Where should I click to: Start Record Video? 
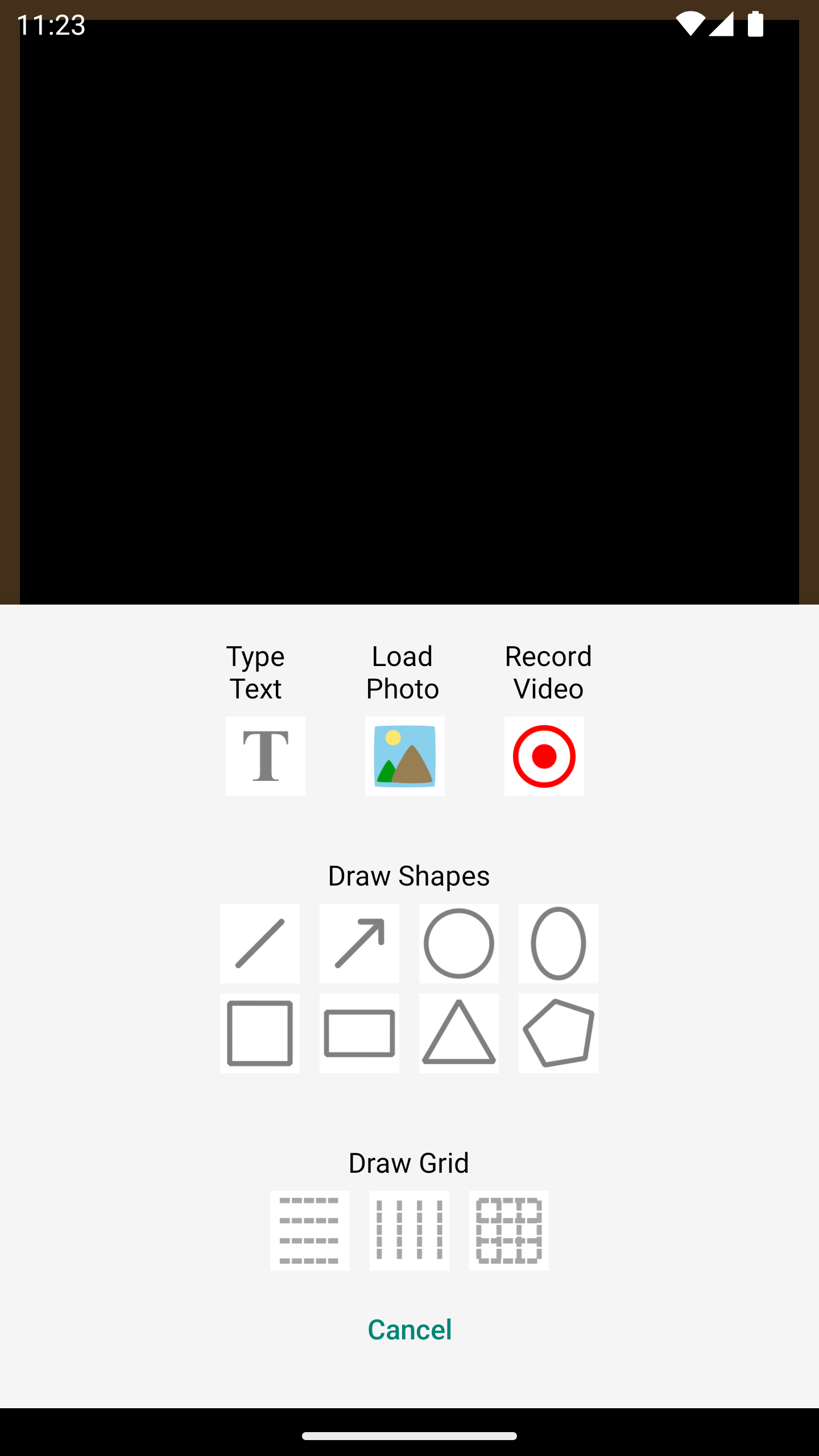point(544,756)
